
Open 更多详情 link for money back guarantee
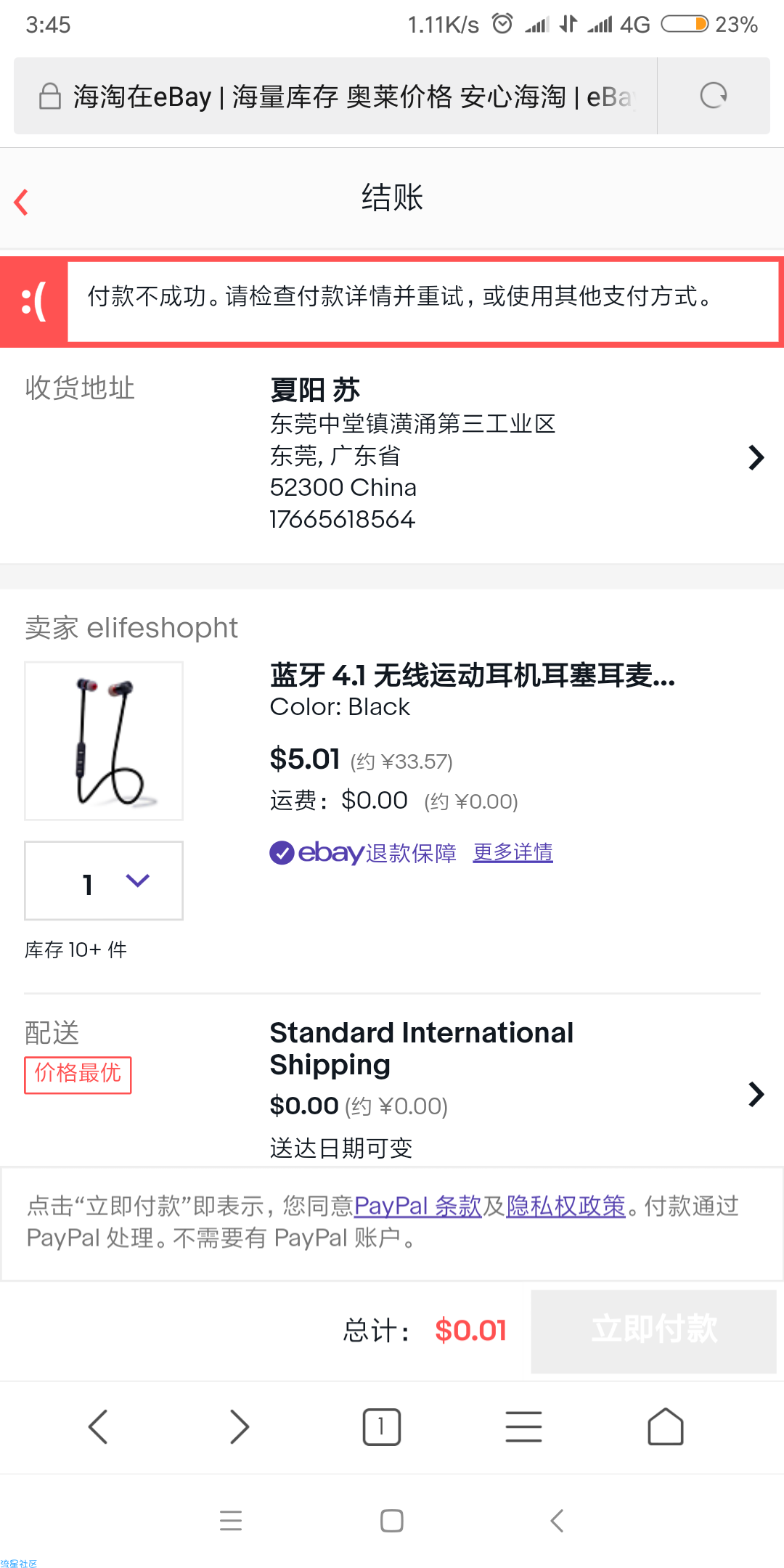(513, 852)
